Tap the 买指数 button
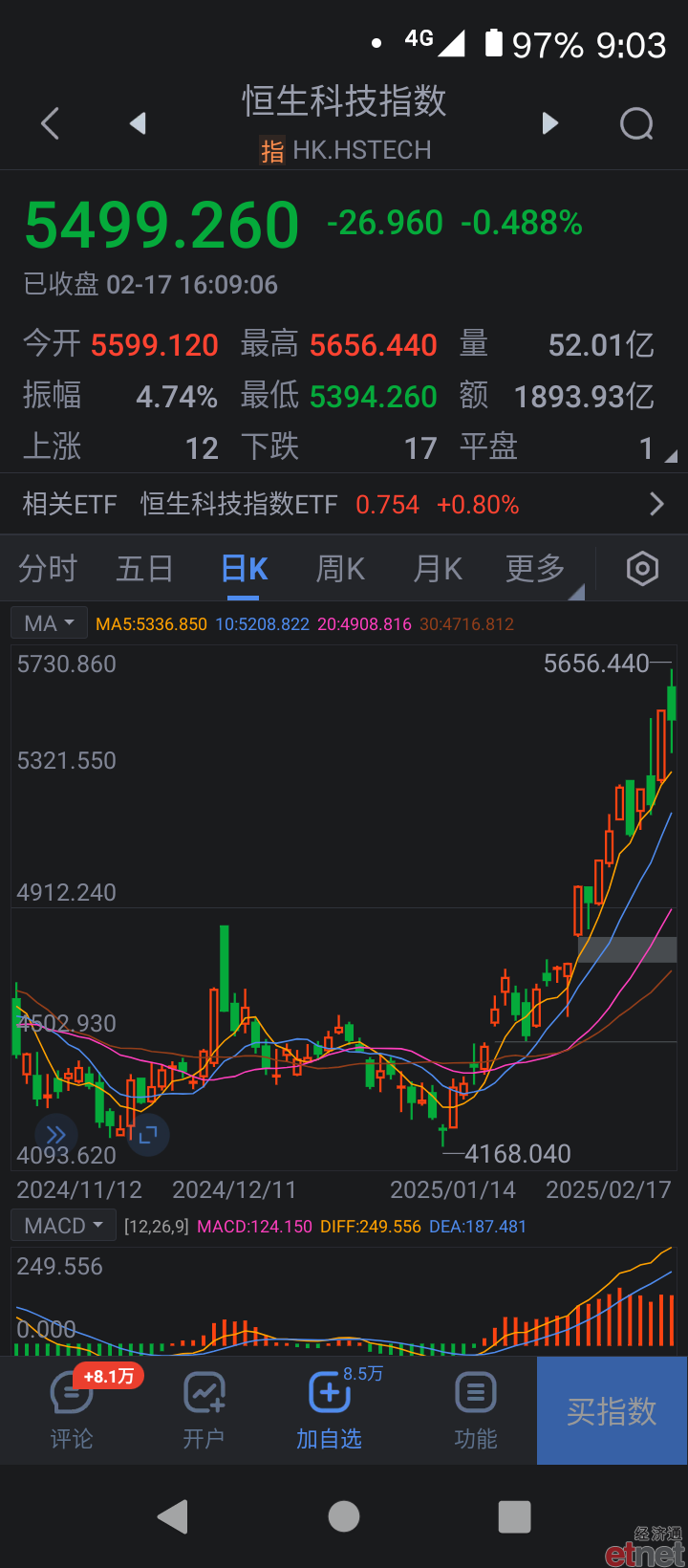Image resolution: width=688 pixels, height=1568 pixels. [612, 1411]
